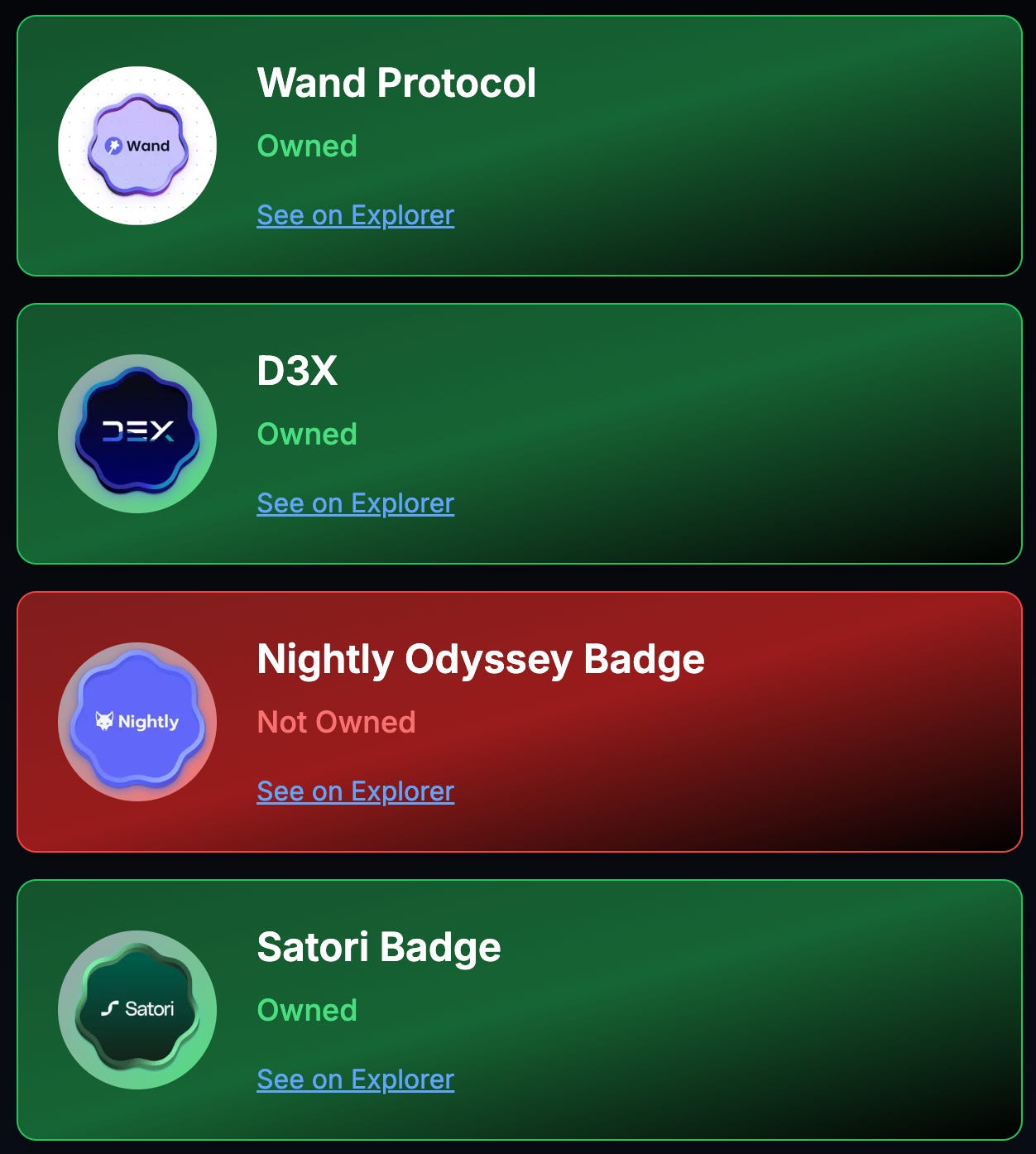1036x1154 pixels.
Task: Follow the D3X See on Explorer link
Action: click(355, 503)
